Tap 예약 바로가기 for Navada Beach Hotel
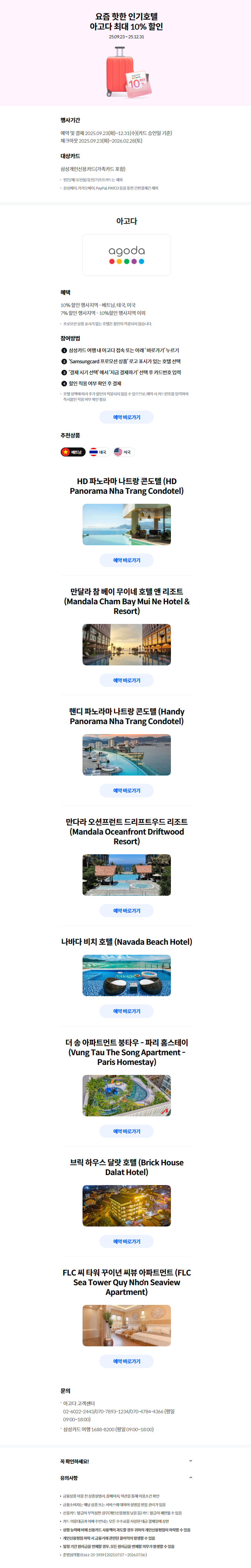The width and height of the screenshot is (251, 1568). pyautogui.click(x=126, y=1010)
